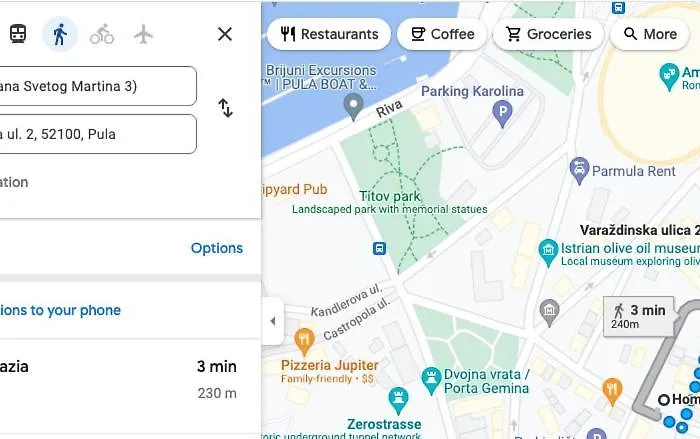Collapse the side panel
Screen dimensions: 700x439
click(x=272, y=321)
